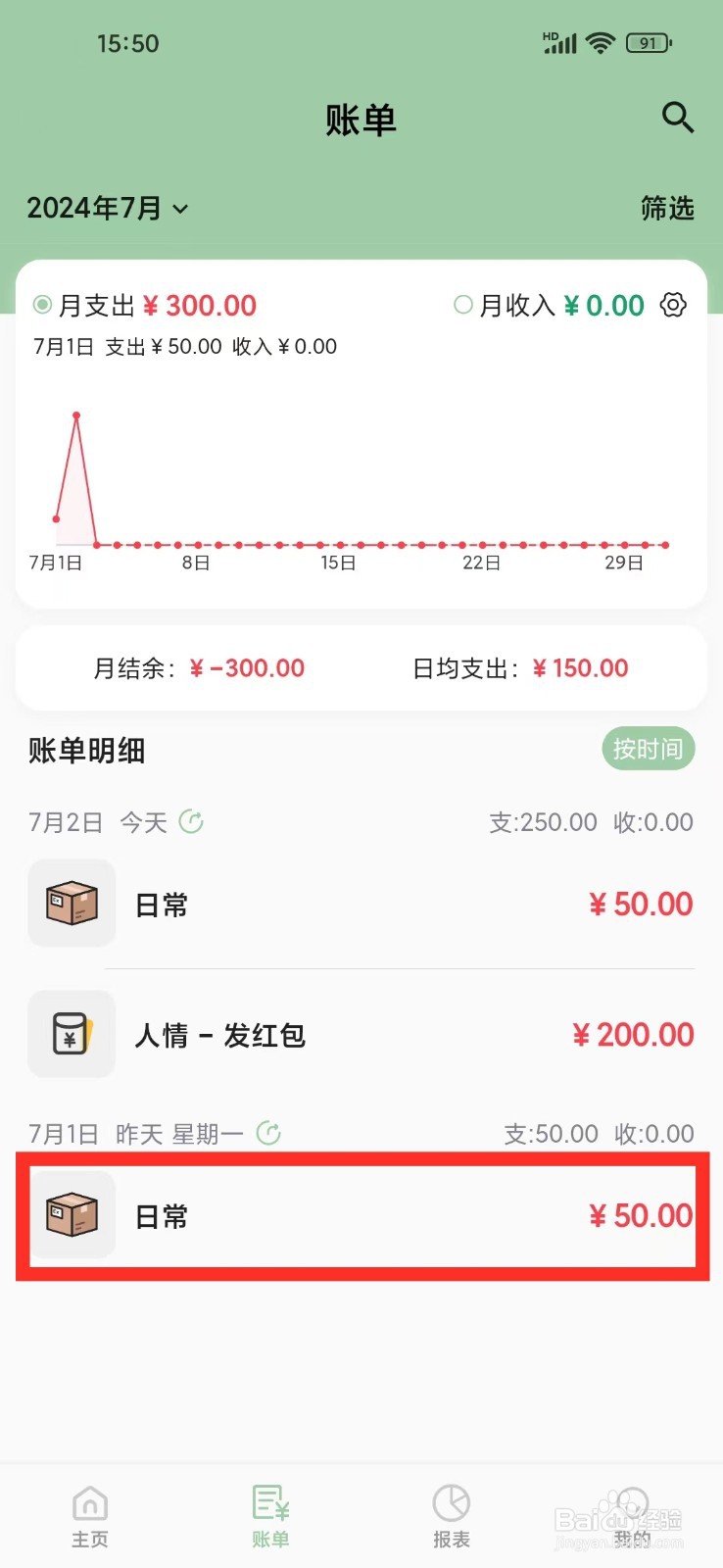Open the 7月1日 日常 ¥50.00 entry
Viewport: 723px width, 1568px height.
[x=361, y=1216]
